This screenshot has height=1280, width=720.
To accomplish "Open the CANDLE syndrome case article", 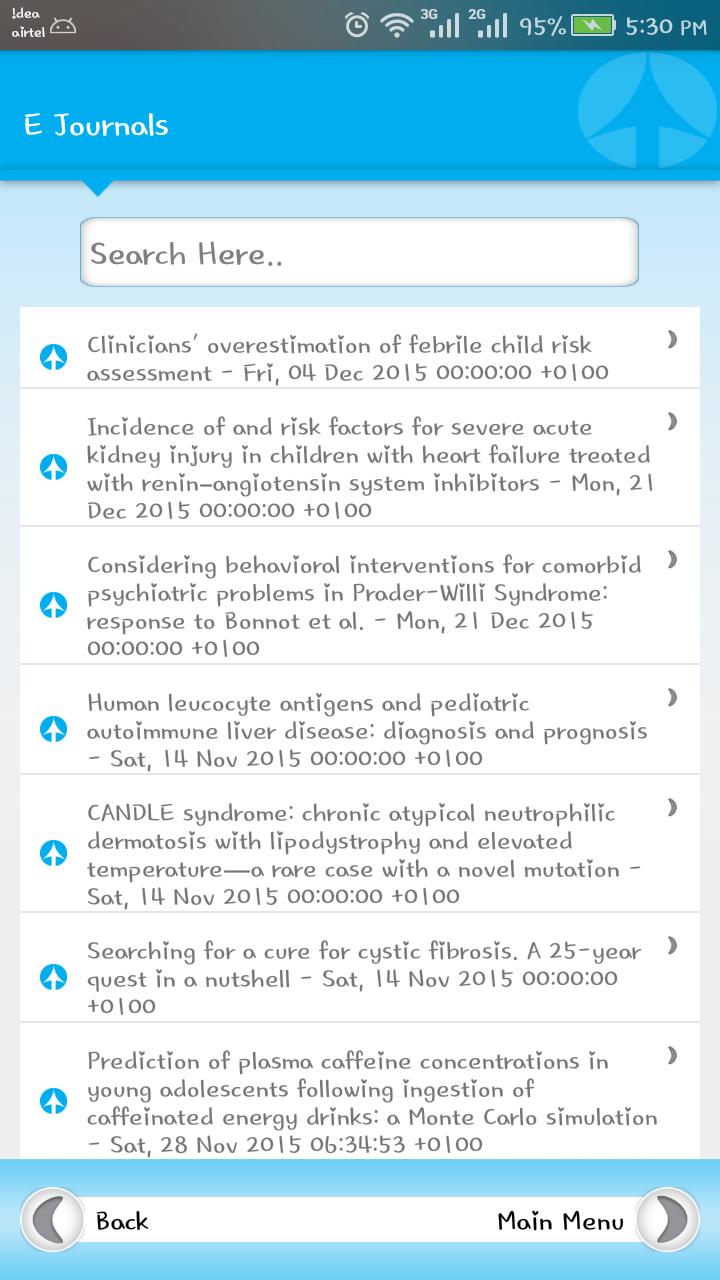I will (x=360, y=854).
